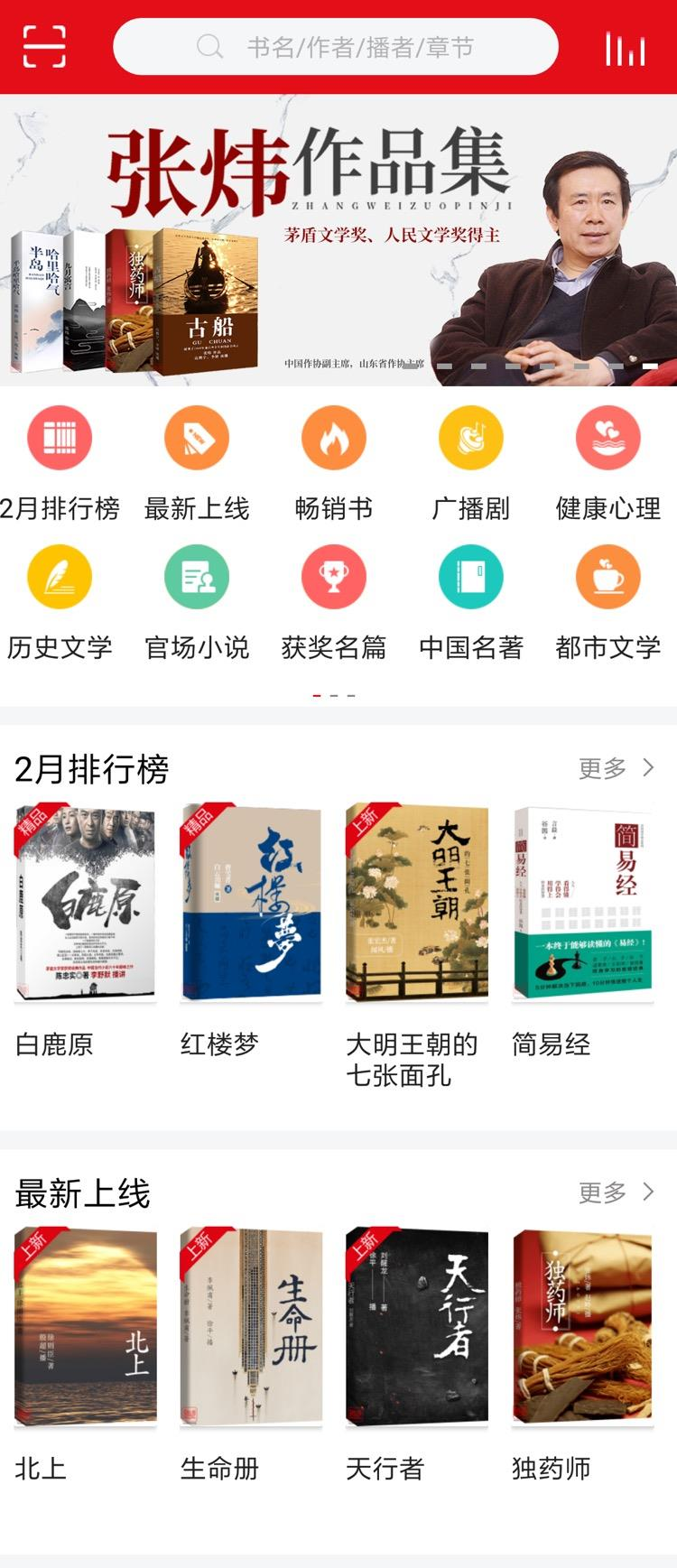Open the 广播剧 category
The width and height of the screenshot is (677, 1568).
(x=471, y=439)
